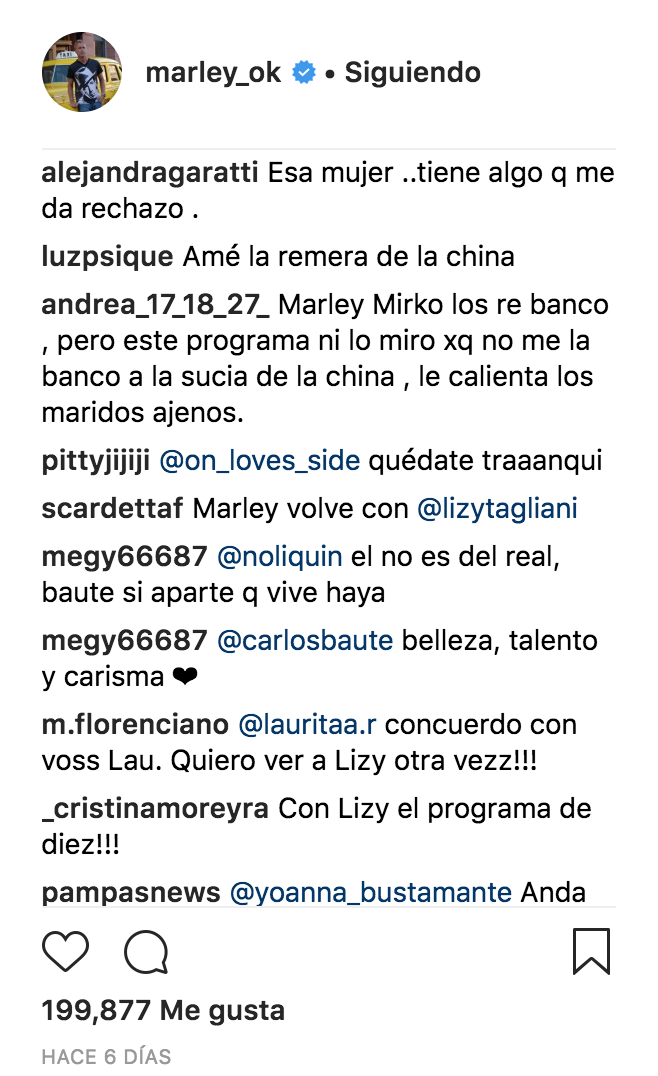View the 199,877 Me gusta likes list
The width and height of the screenshot is (658, 1076).
coord(162,1010)
